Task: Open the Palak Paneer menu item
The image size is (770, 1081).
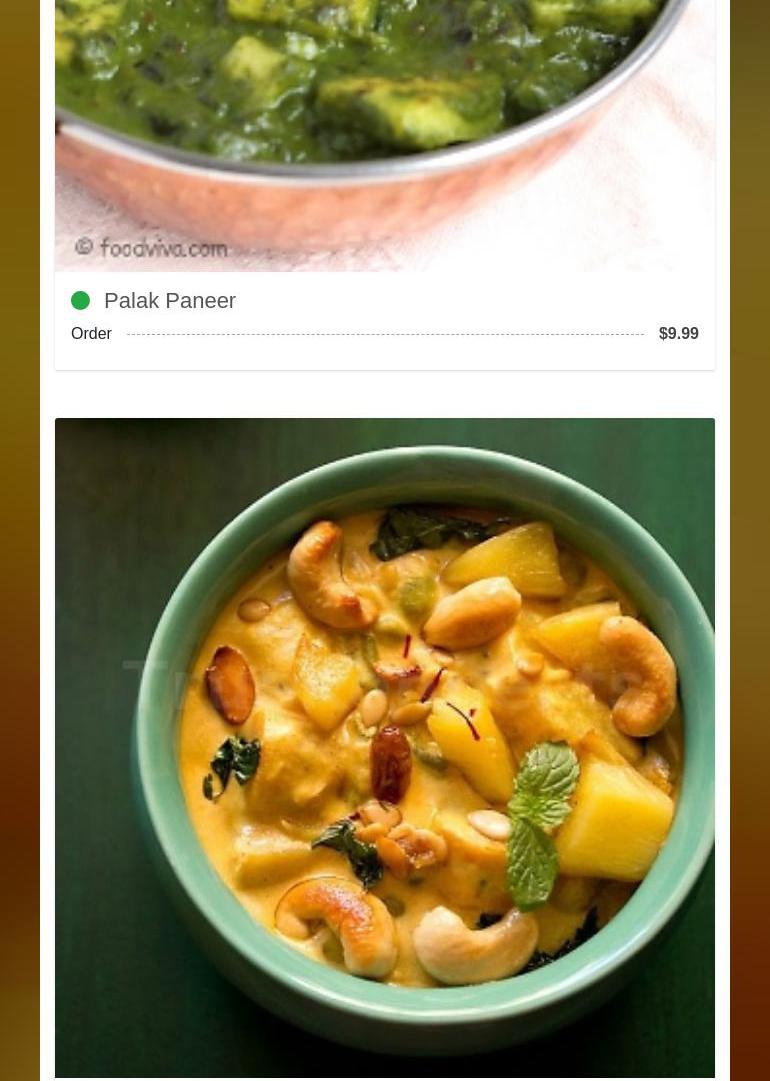Action: click(170, 300)
